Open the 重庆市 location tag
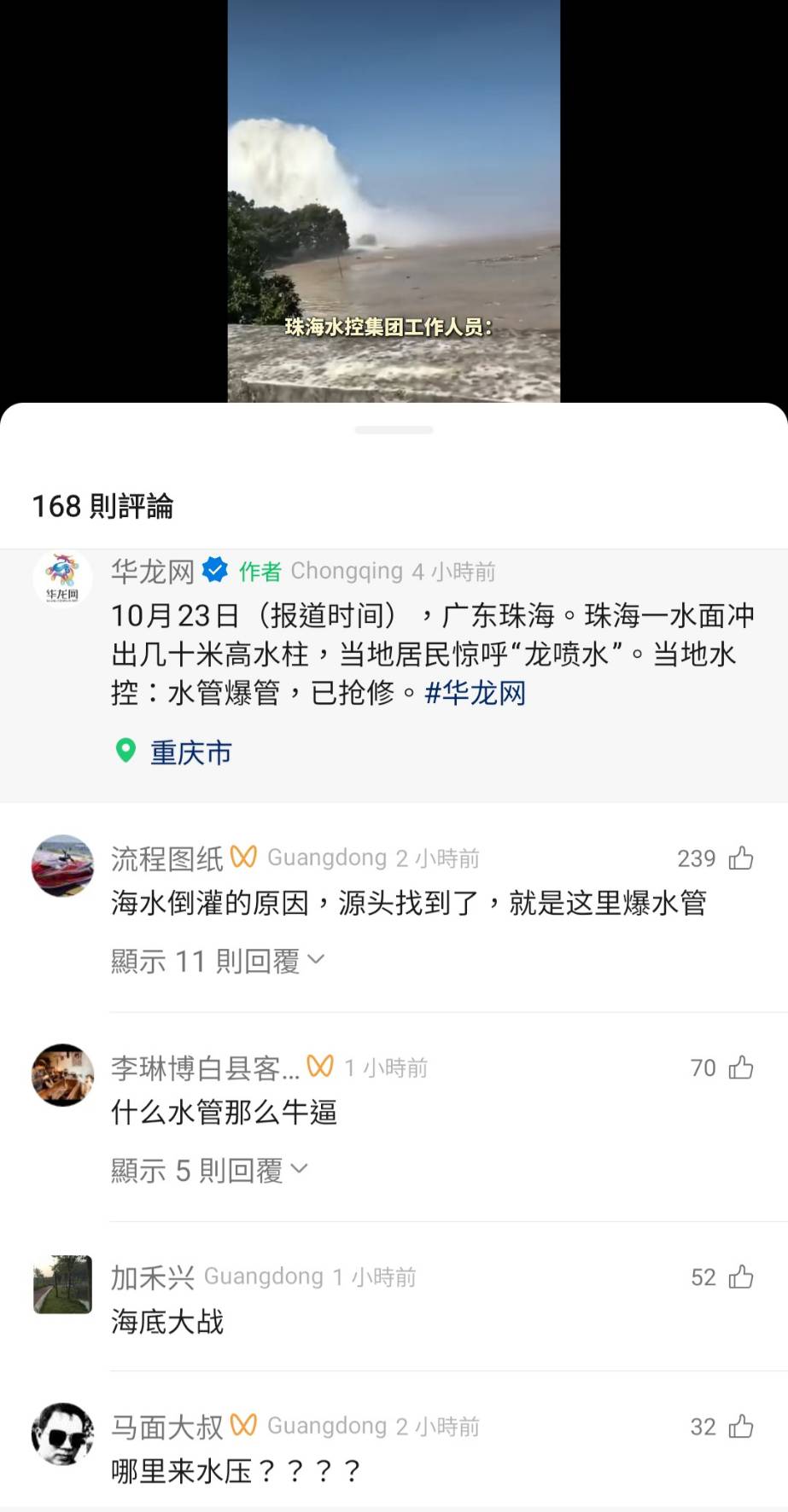Viewport: 788px width, 1512px height. click(190, 753)
